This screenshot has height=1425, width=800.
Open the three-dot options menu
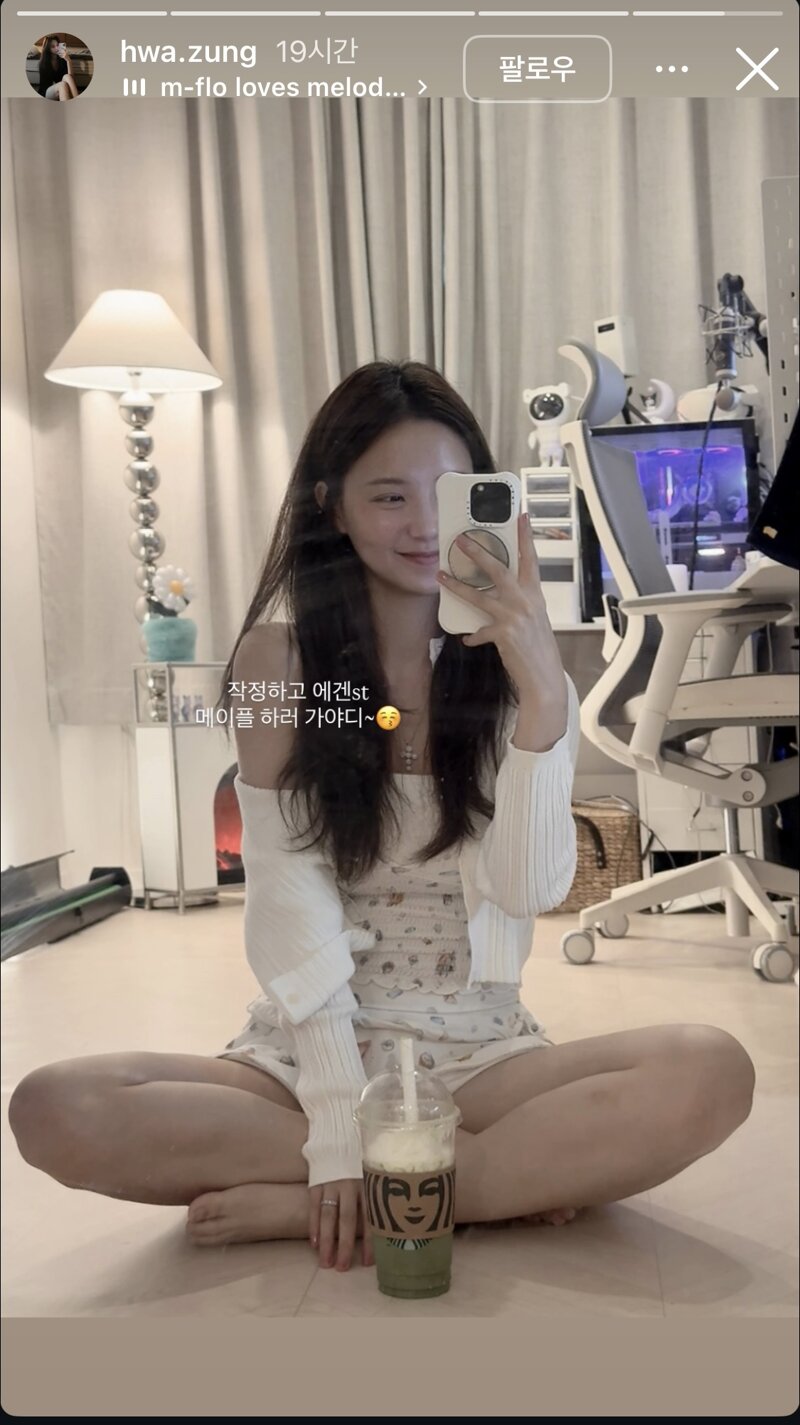[x=672, y=69]
